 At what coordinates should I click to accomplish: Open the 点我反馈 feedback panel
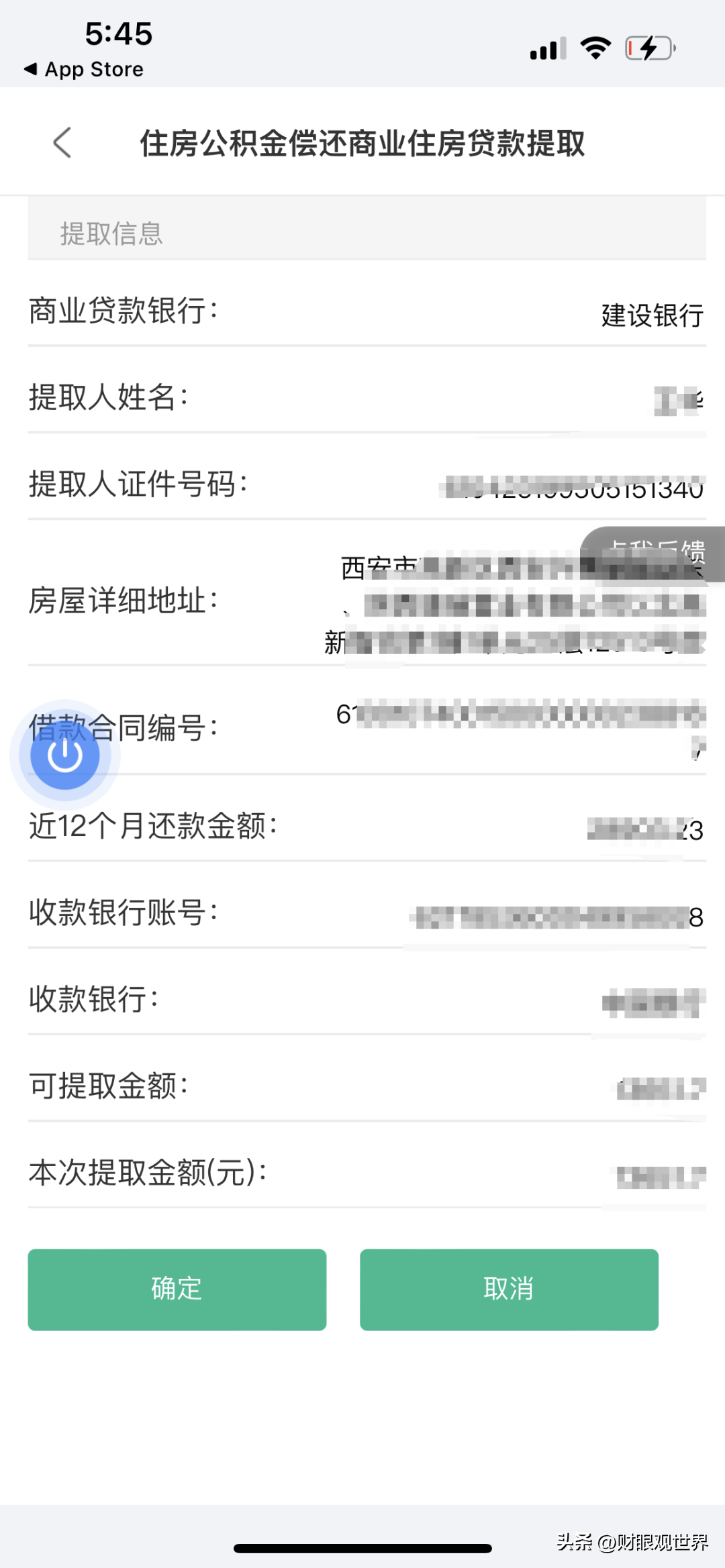[x=655, y=552]
